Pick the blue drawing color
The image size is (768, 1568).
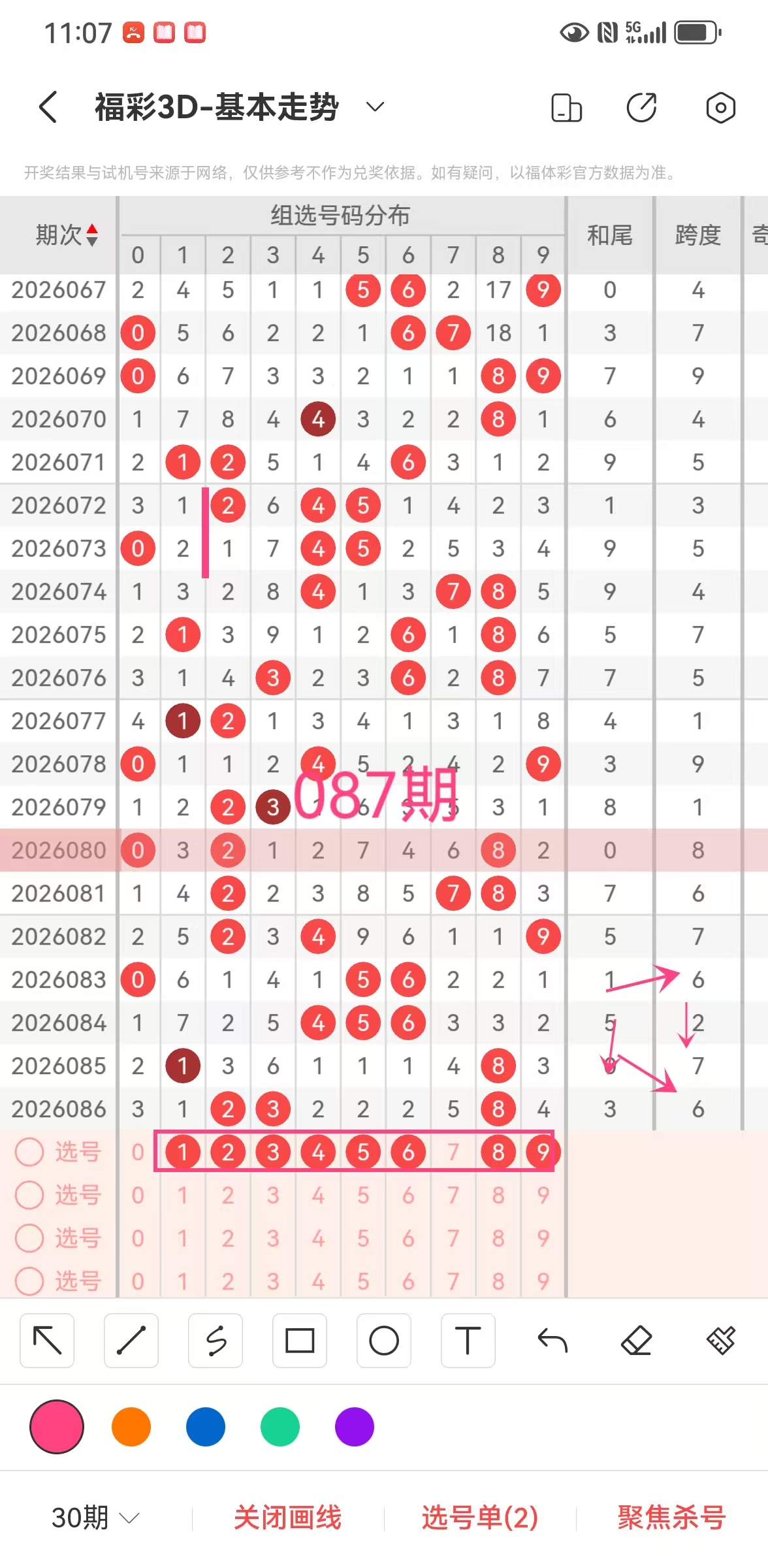coord(206,1427)
